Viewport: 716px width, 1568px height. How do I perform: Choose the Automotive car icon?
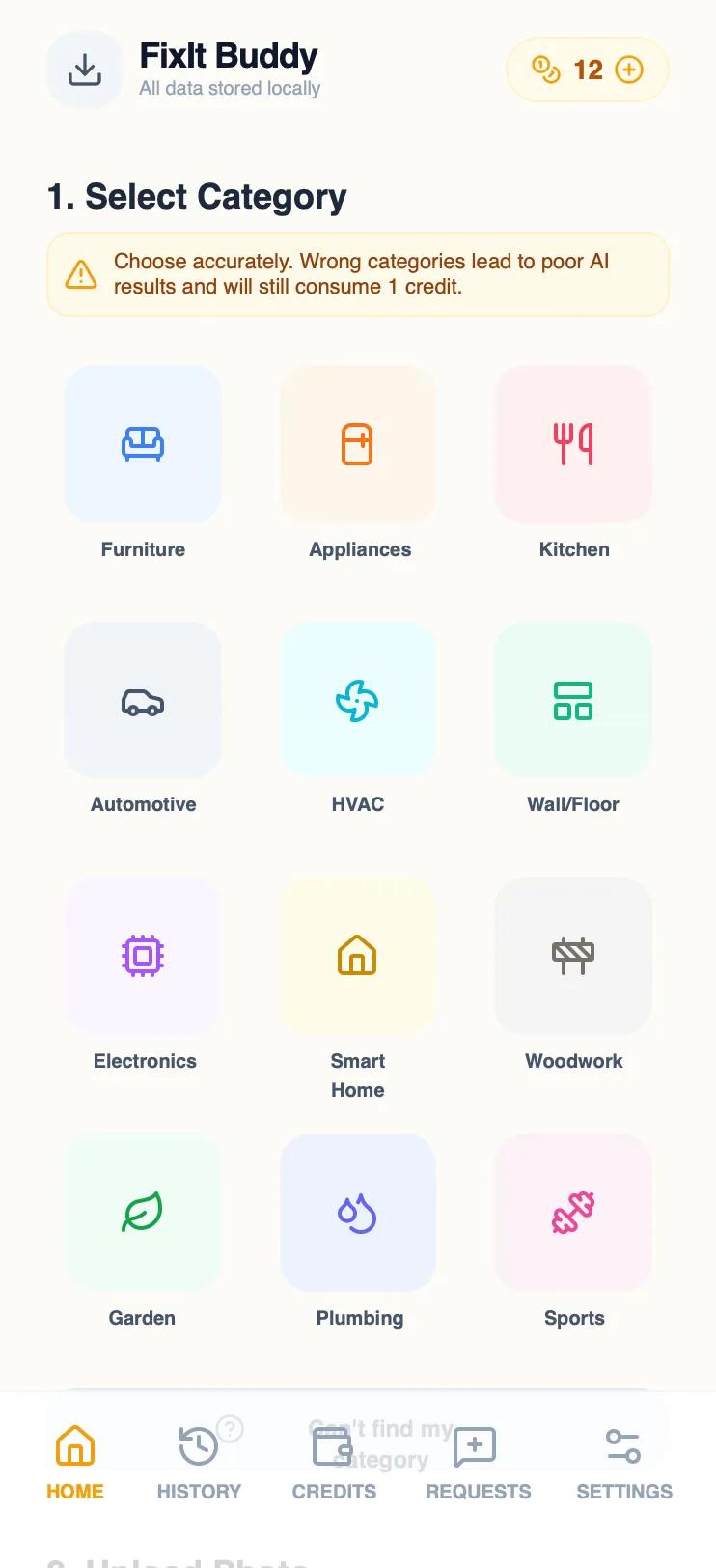pyautogui.click(x=143, y=700)
